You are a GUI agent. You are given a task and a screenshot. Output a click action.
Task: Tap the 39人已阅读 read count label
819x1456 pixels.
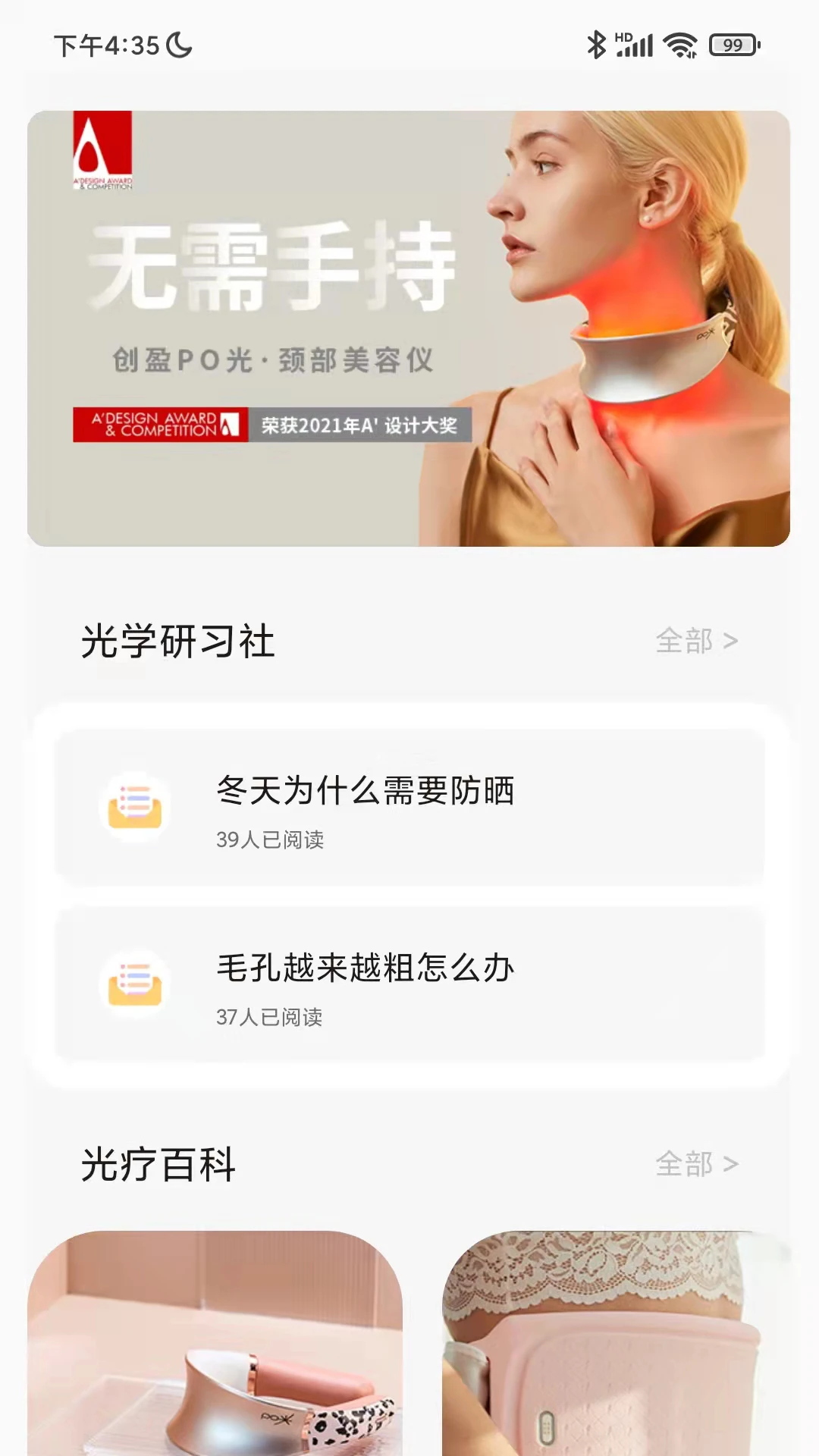point(269,840)
